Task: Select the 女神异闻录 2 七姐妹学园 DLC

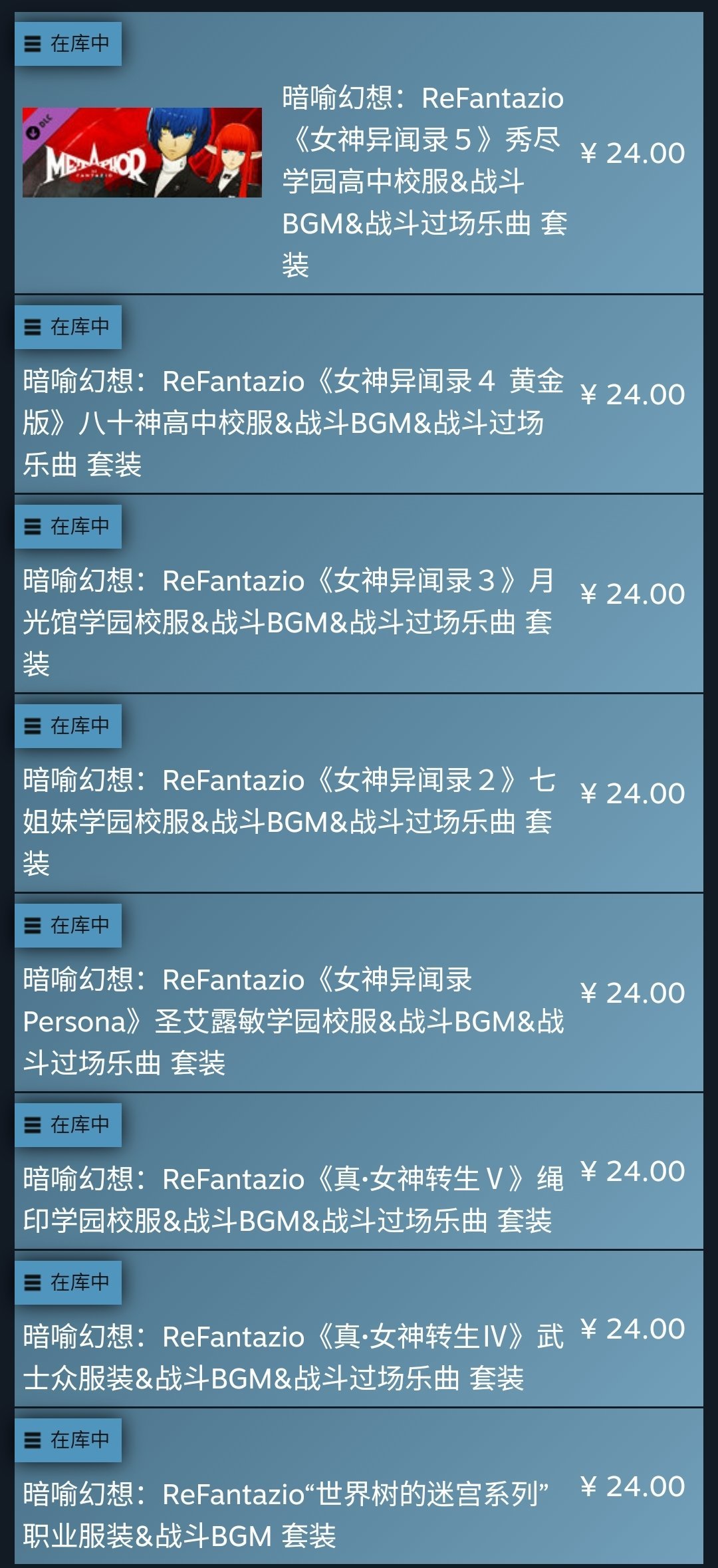Action: (x=287, y=821)
